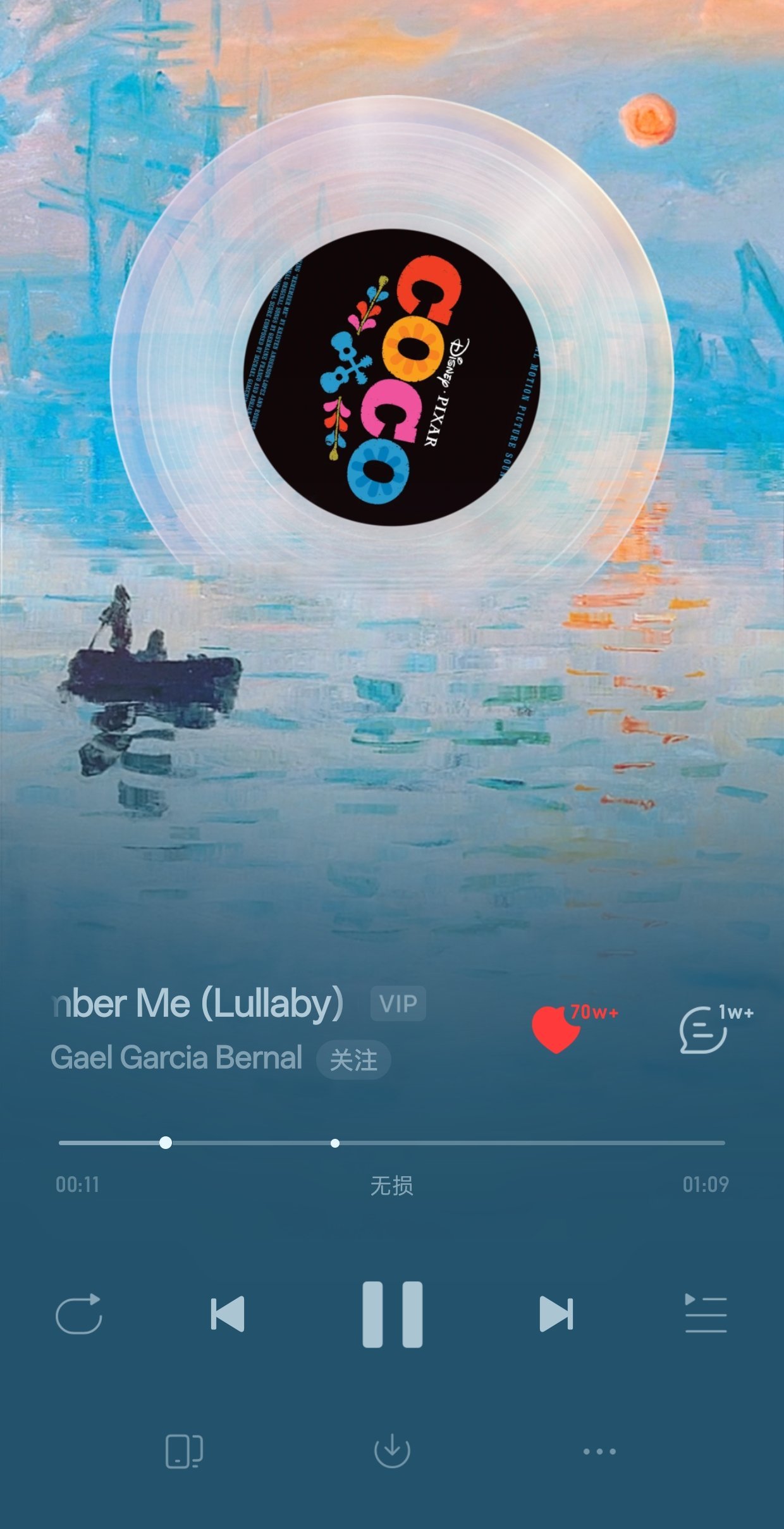Go back to the previous track
This screenshot has width=784, height=1529.
pos(228,1314)
